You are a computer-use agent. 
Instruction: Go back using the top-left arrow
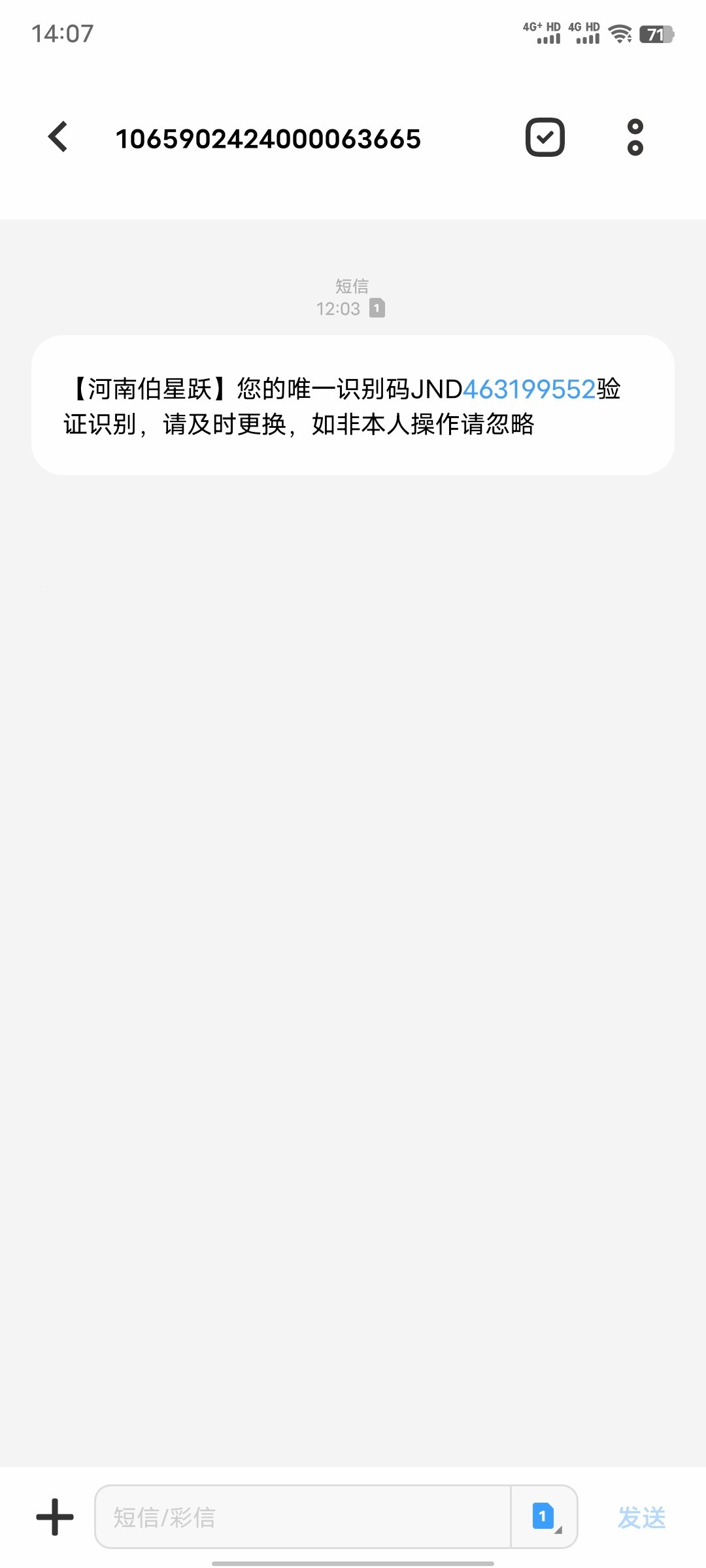[x=58, y=137]
